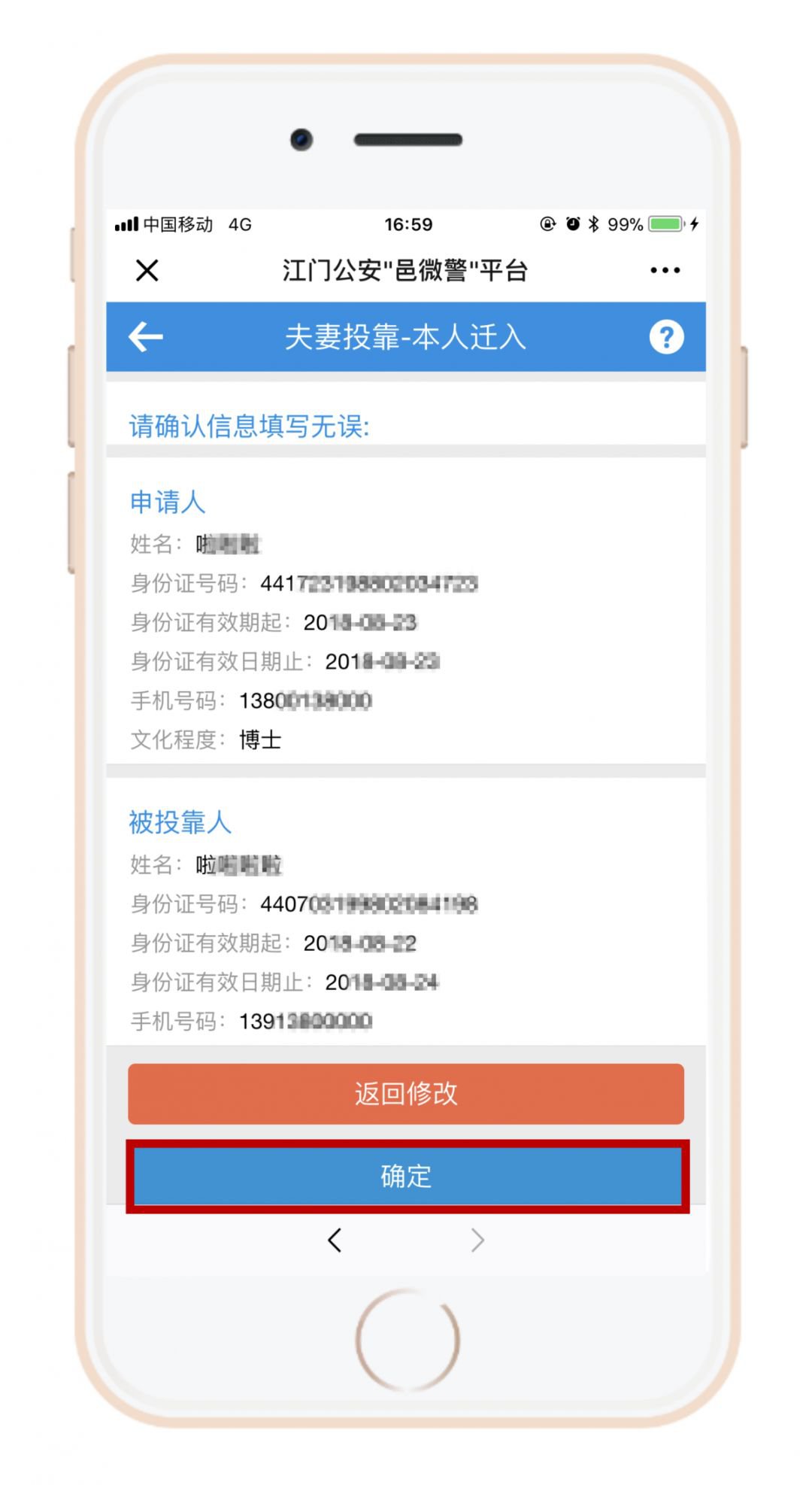Navigate to the previous page in browser bar
Screen dimensions: 812x1485
click(x=335, y=1240)
